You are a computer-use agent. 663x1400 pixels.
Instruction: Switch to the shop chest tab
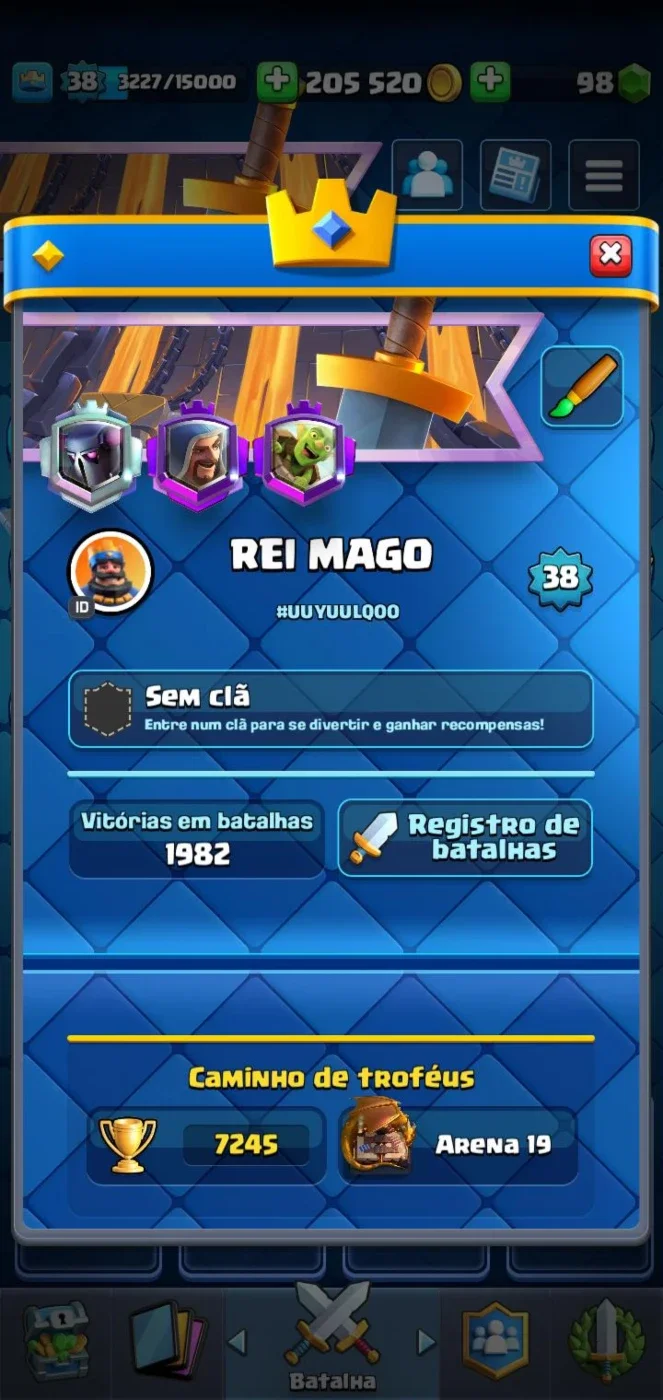point(56,1341)
